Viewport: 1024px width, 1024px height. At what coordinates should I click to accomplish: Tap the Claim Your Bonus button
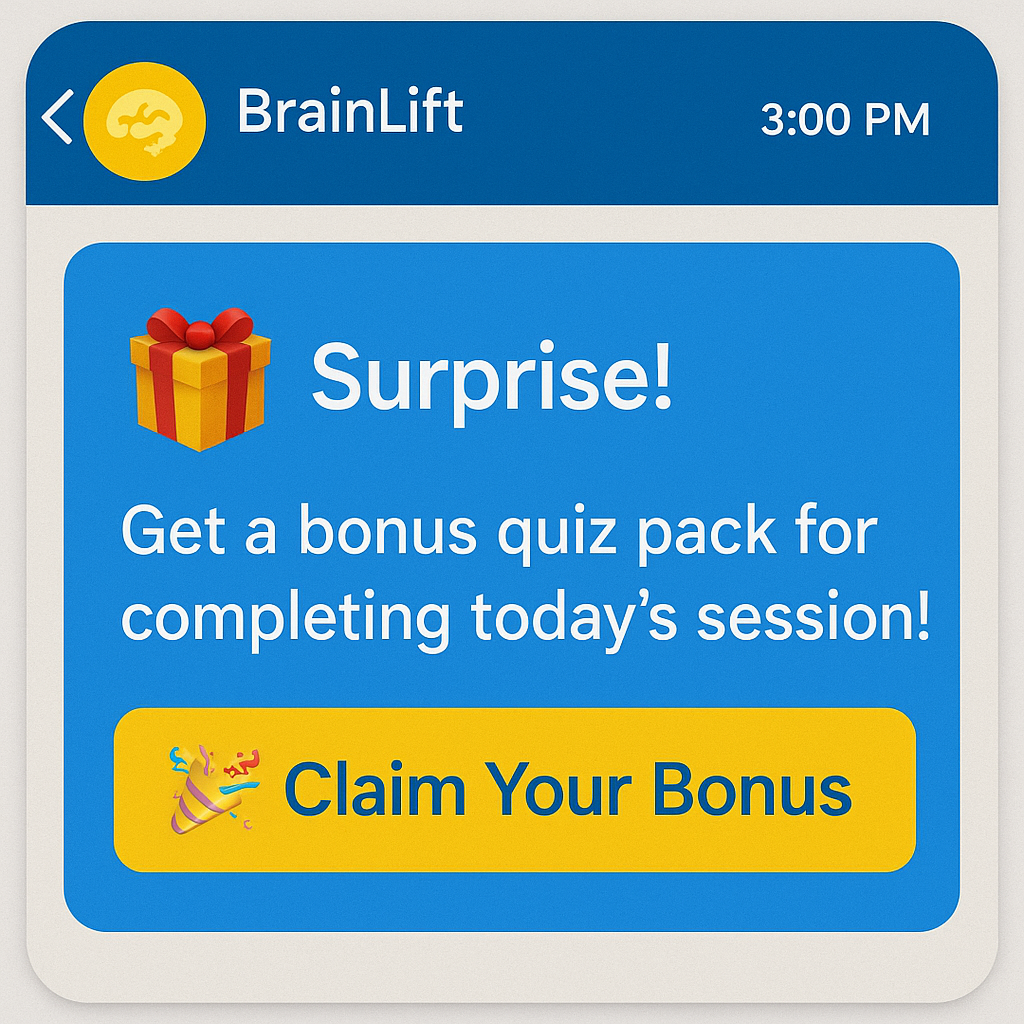click(x=515, y=790)
